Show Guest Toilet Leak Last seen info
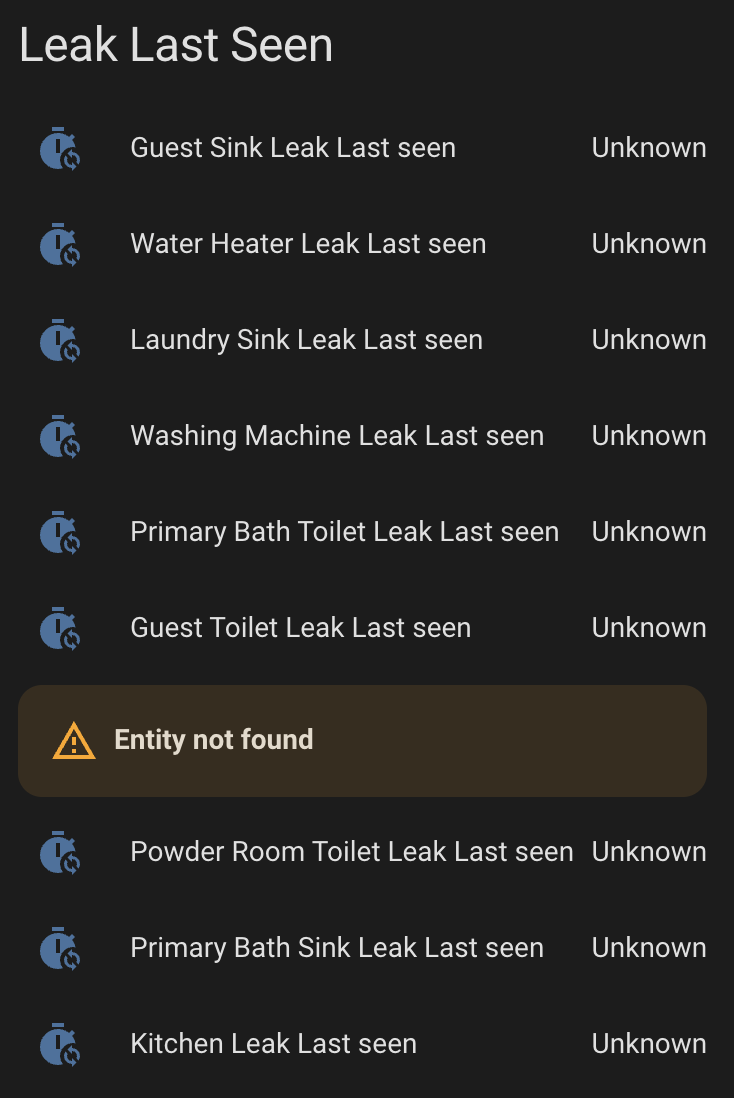Screen dimensions: 734x1098 (x=300, y=628)
